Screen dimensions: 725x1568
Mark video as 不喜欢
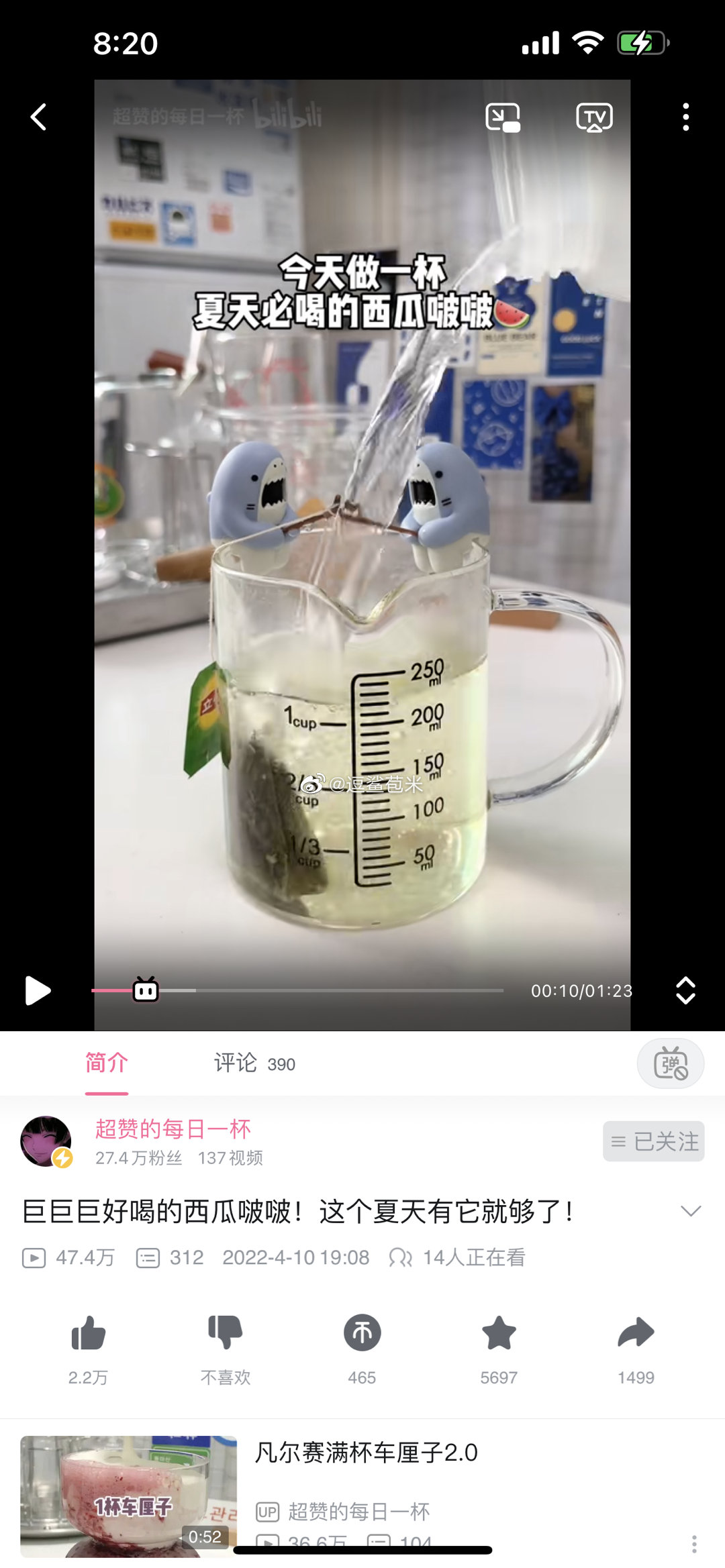225,1334
